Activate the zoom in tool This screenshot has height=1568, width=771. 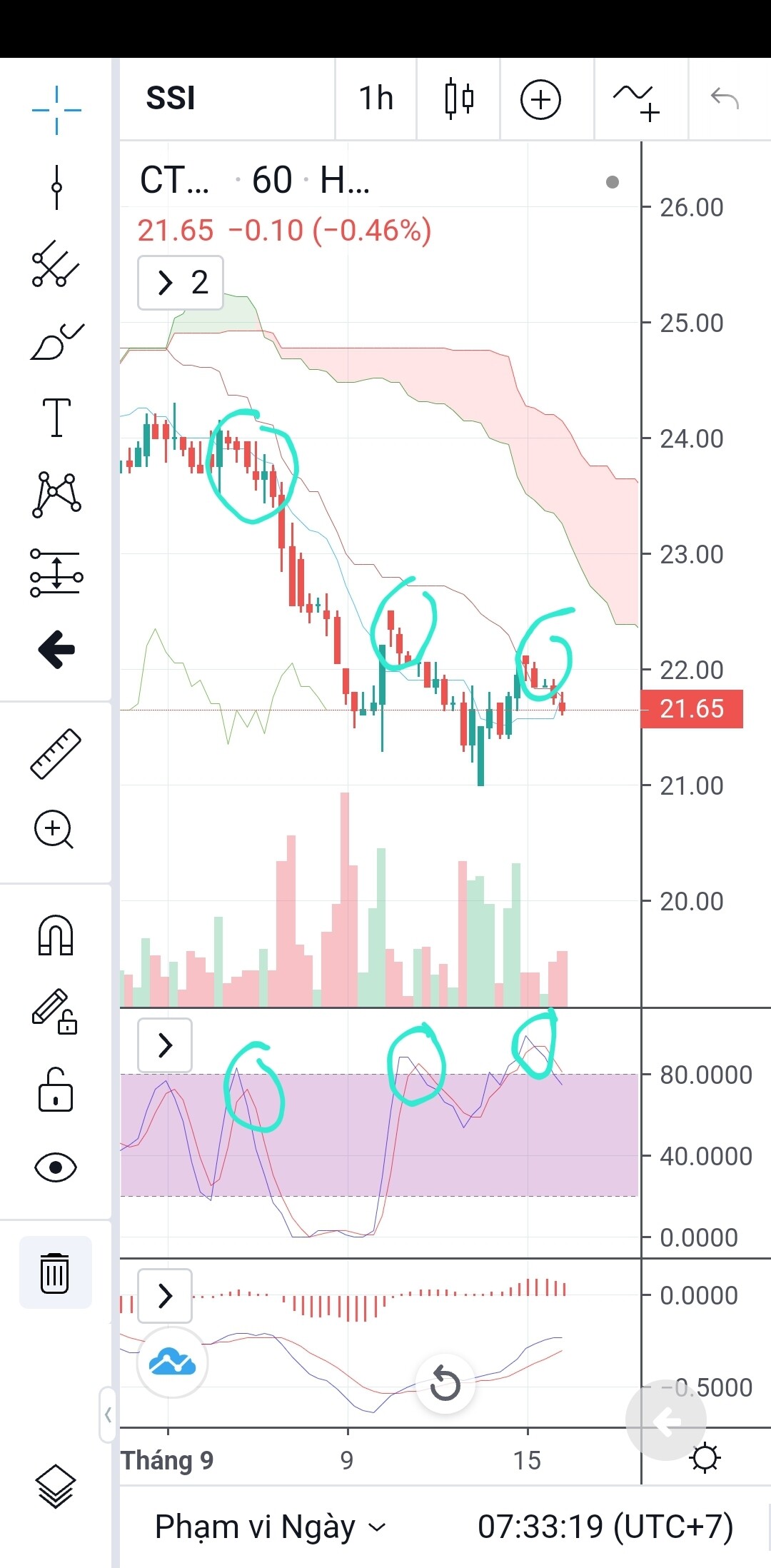[54, 830]
